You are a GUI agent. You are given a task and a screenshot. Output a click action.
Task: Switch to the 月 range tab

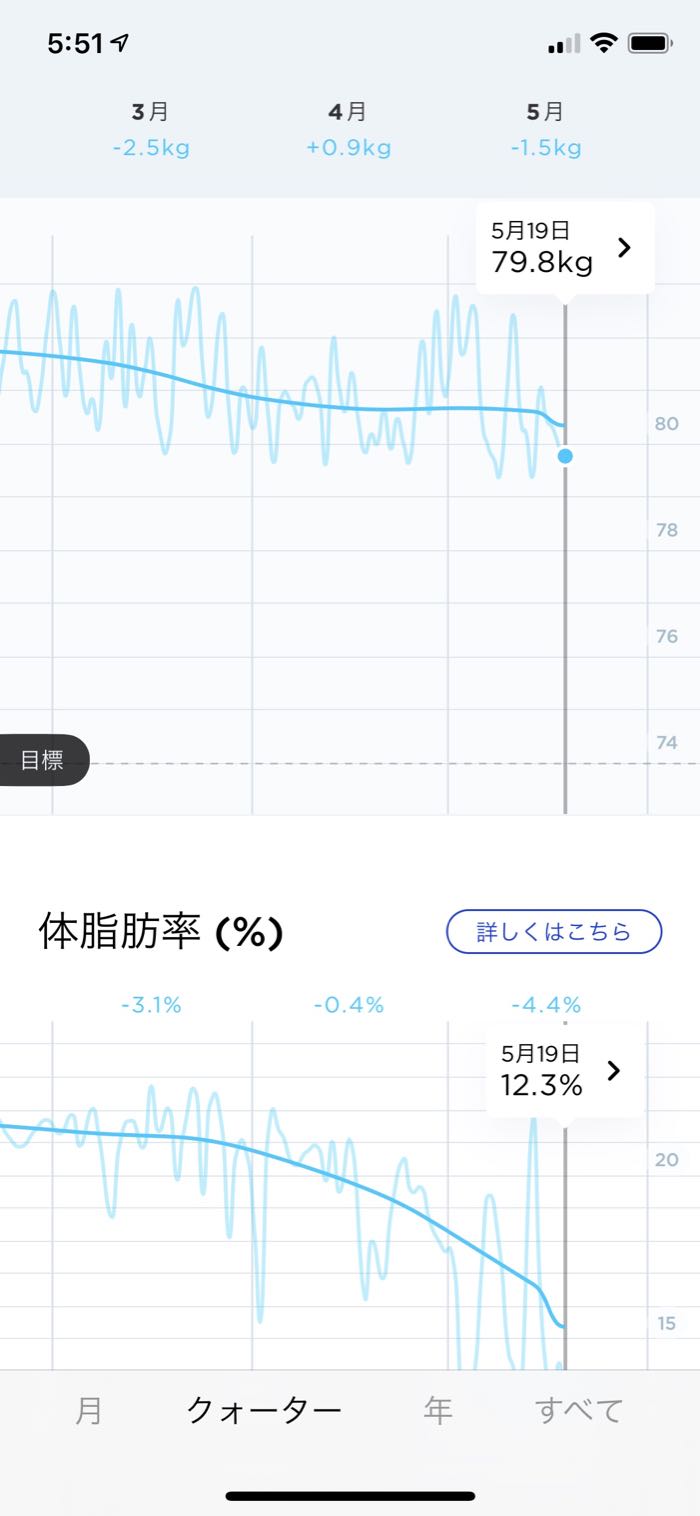(89, 1410)
